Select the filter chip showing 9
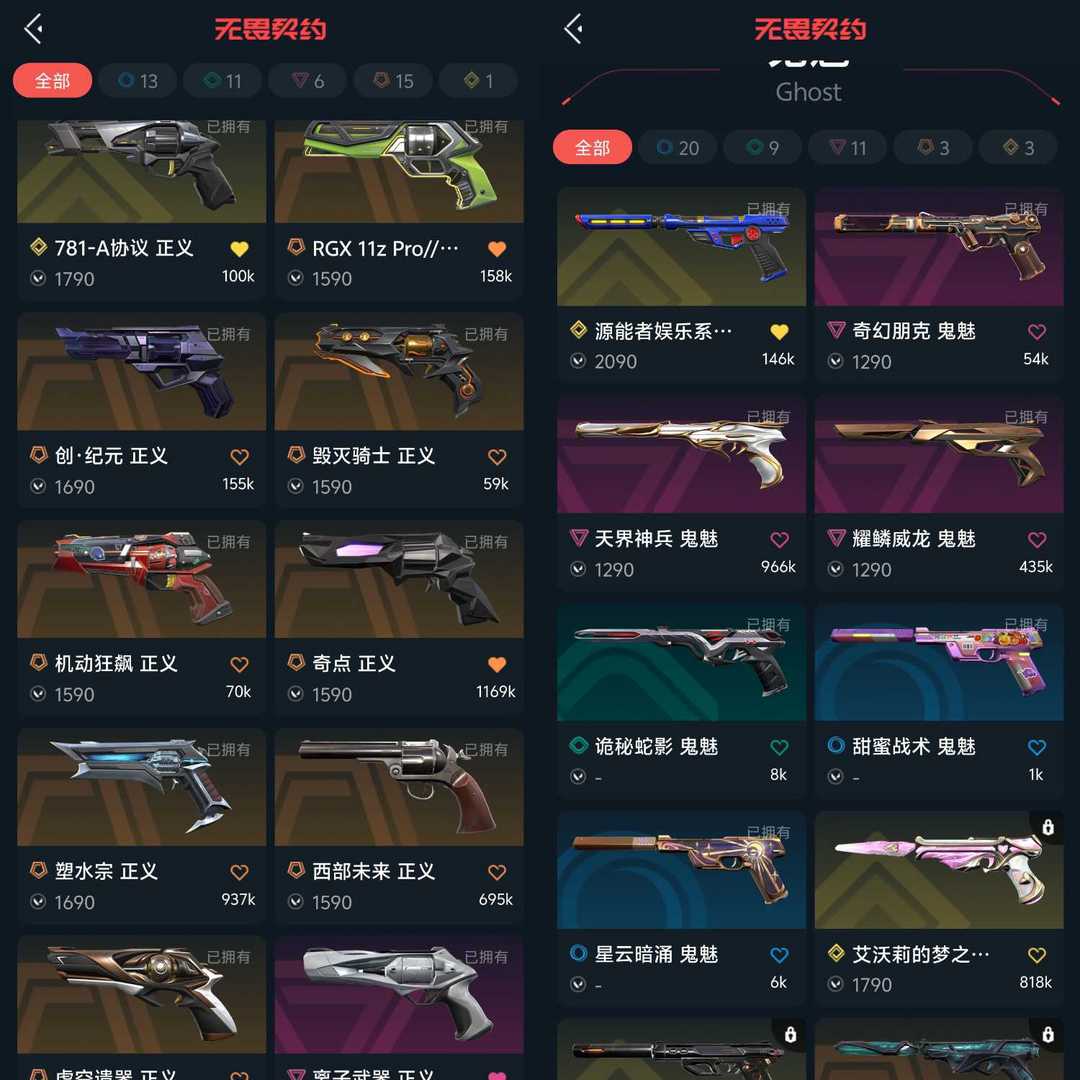This screenshot has width=1080, height=1080. tap(762, 148)
